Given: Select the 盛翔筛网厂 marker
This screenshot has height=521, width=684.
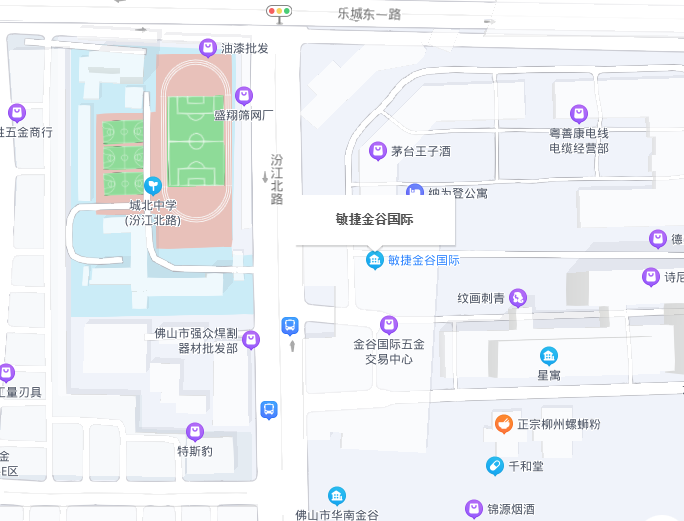Looking at the screenshot, I should tap(243, 96).
